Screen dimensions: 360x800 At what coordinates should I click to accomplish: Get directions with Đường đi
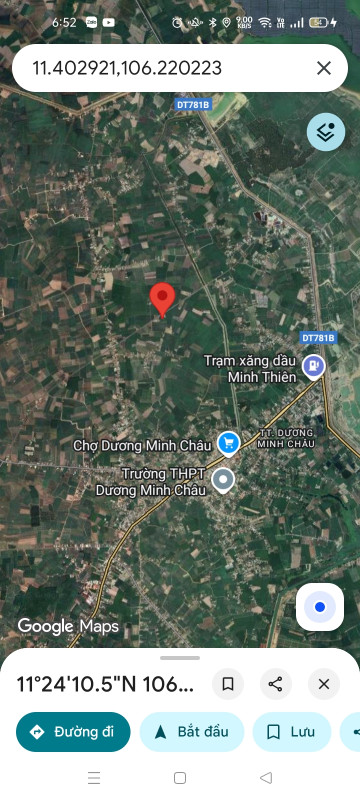[73, 732]
